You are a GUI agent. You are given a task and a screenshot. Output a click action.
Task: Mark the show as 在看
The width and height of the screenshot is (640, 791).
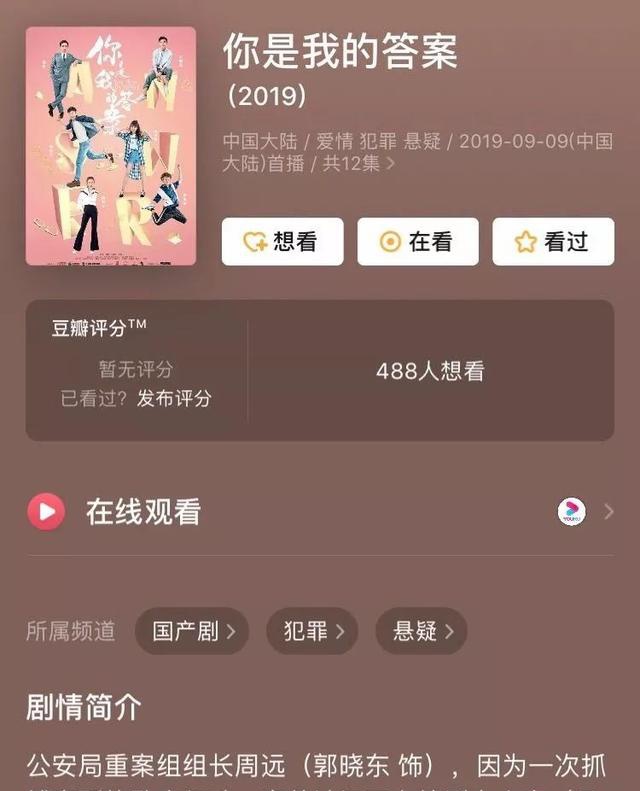418,242
